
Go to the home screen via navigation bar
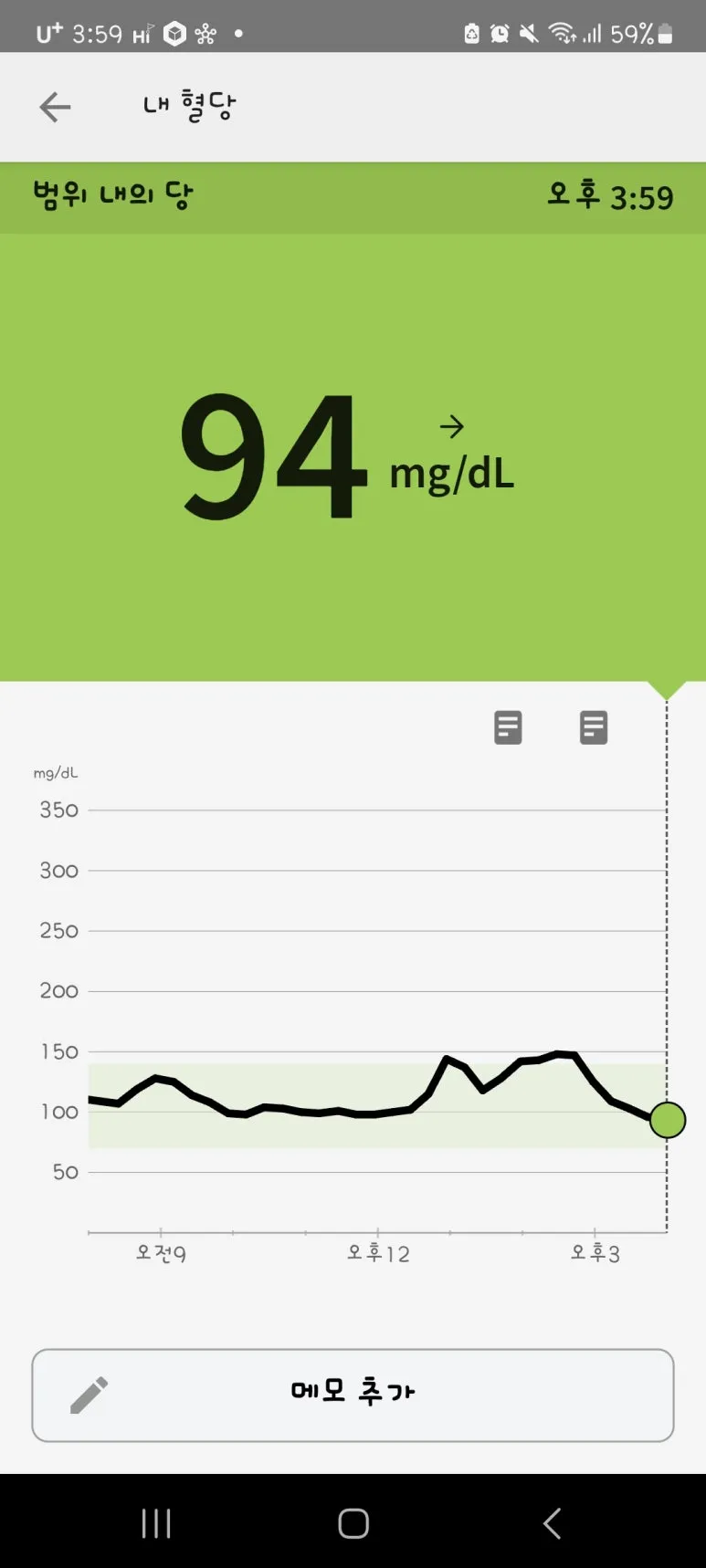pyautogui.click(x=353, y=1522)
